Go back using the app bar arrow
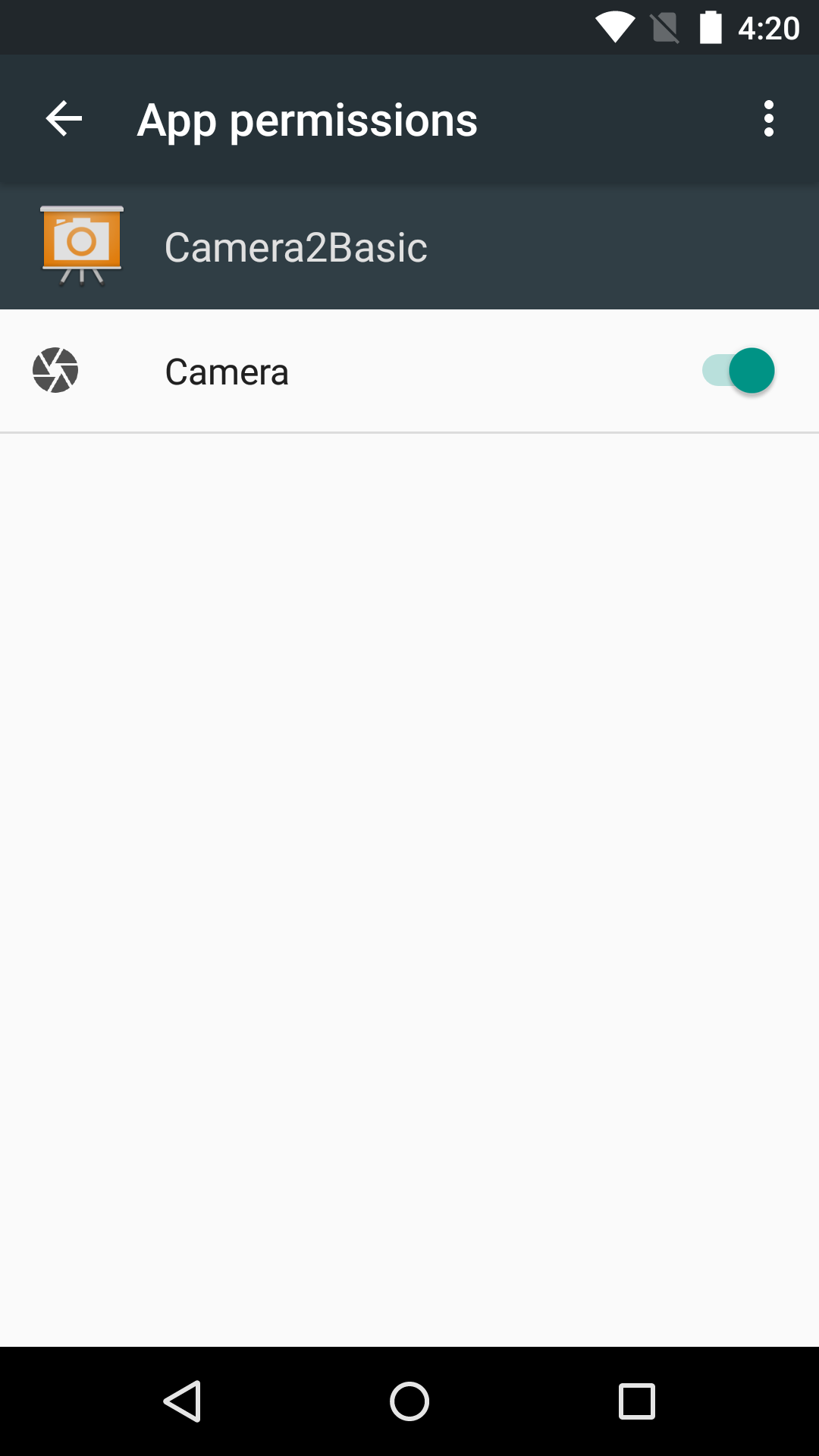819x1456 pixels. tap(64, 119)
